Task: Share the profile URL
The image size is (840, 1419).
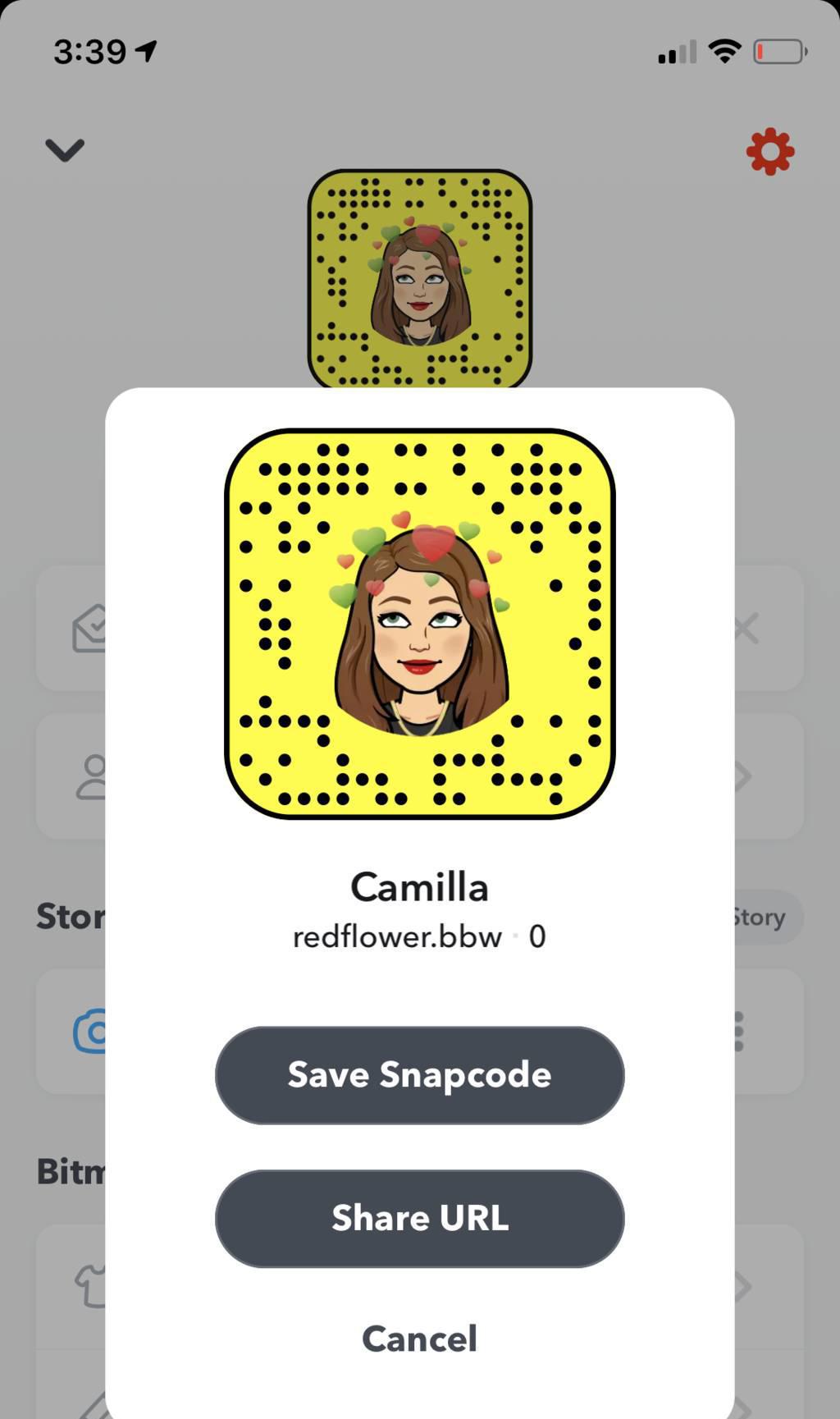Action: 419,1218
